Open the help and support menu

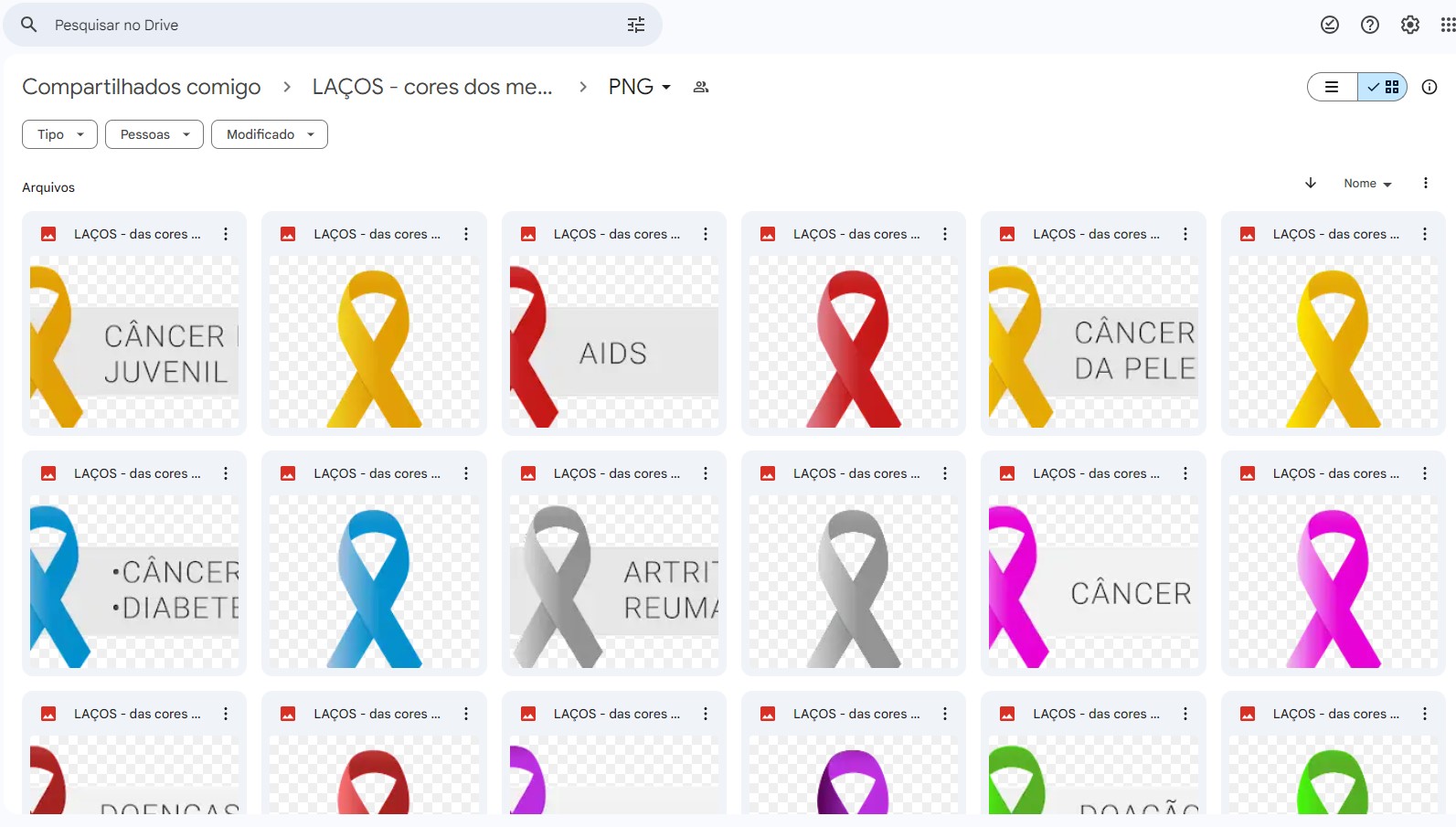(1370, 25)
